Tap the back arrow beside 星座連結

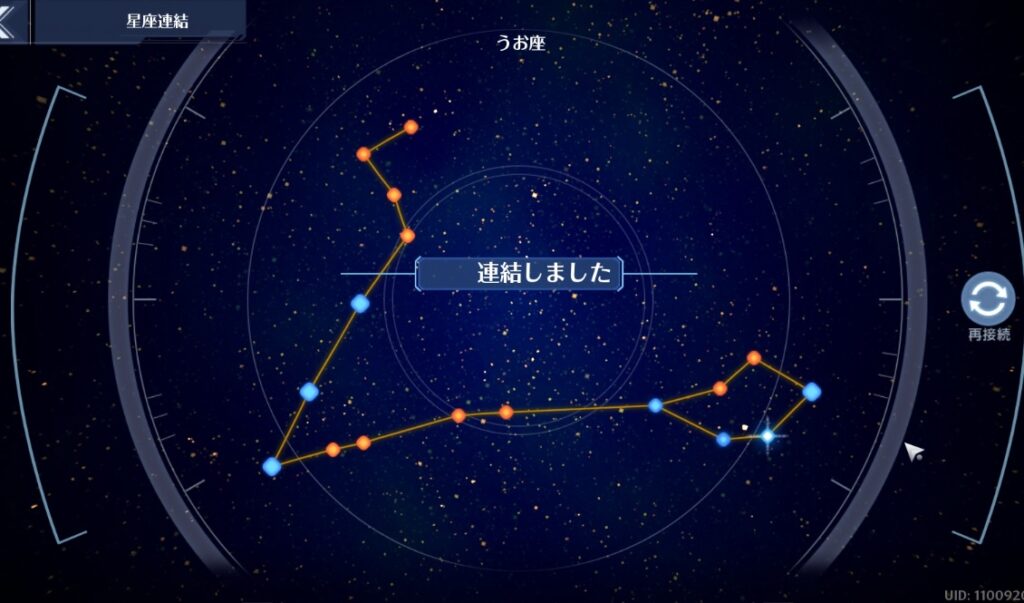tap(12, 20)
